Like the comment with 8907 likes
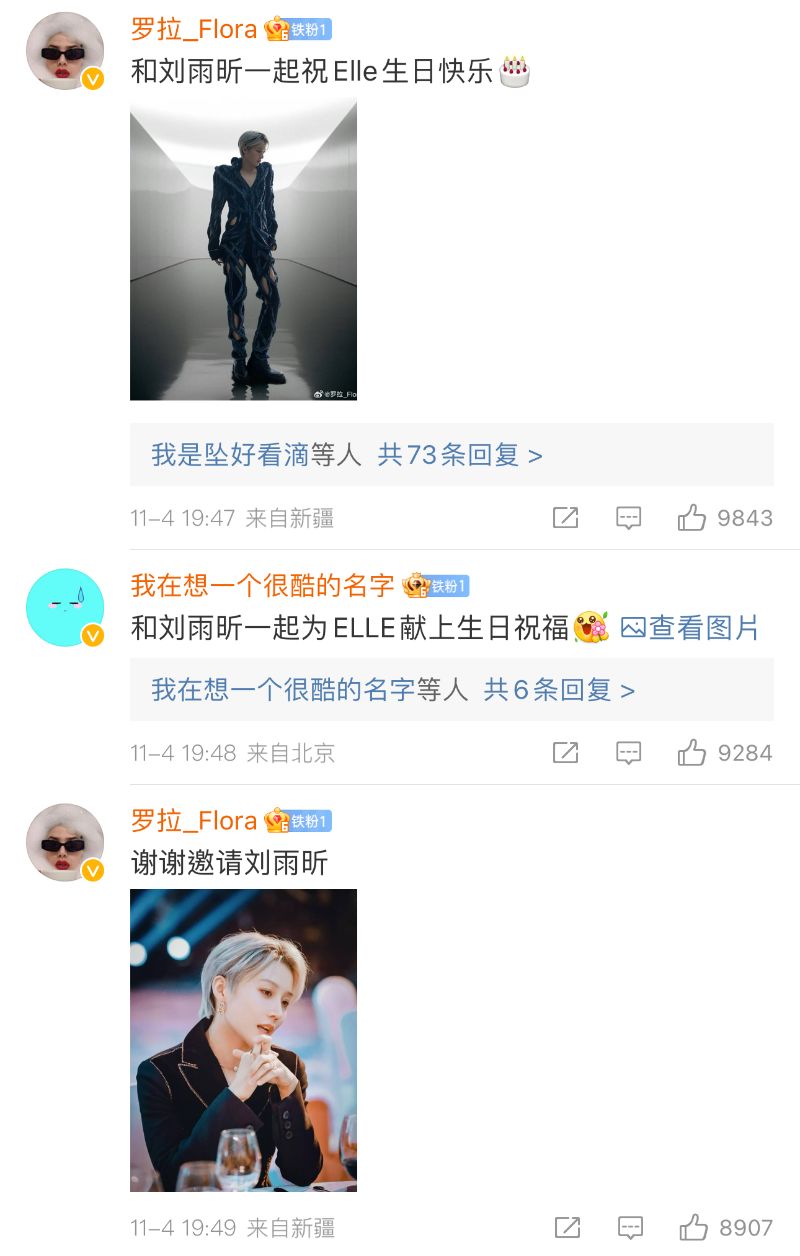Viewport: 800px width, 1256px height. click(x=692, y=1227)
